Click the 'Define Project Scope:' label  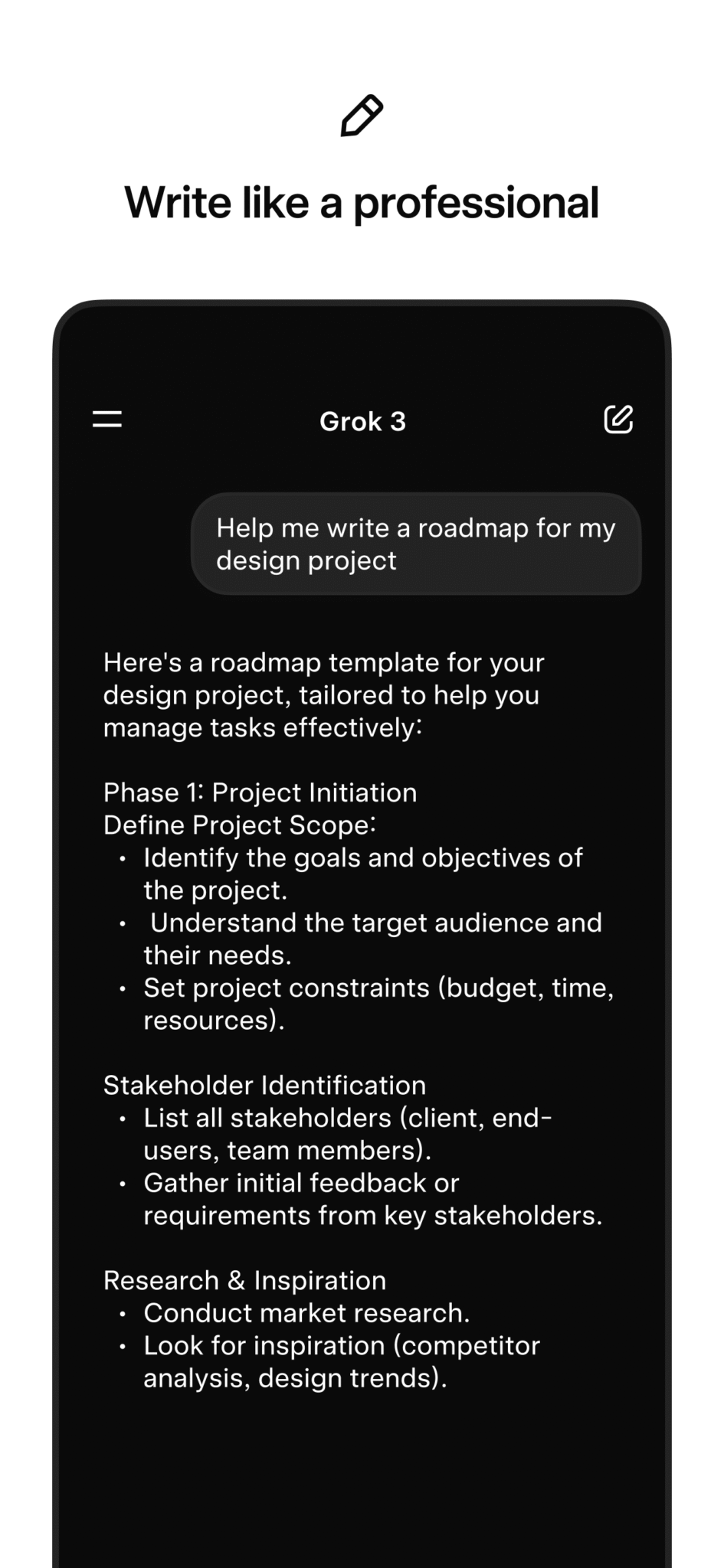(238, 825)
